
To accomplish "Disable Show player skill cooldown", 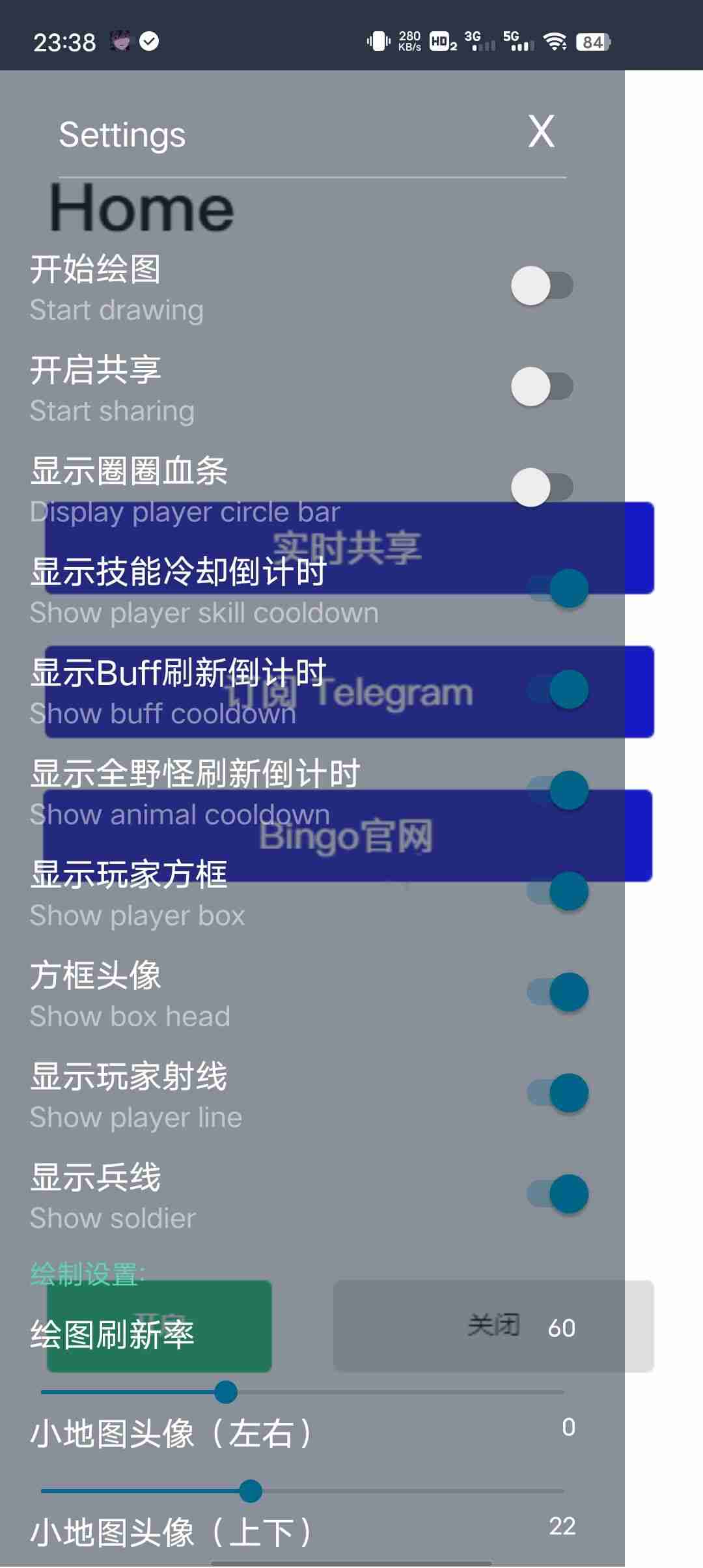I will (x=558, y=588).
